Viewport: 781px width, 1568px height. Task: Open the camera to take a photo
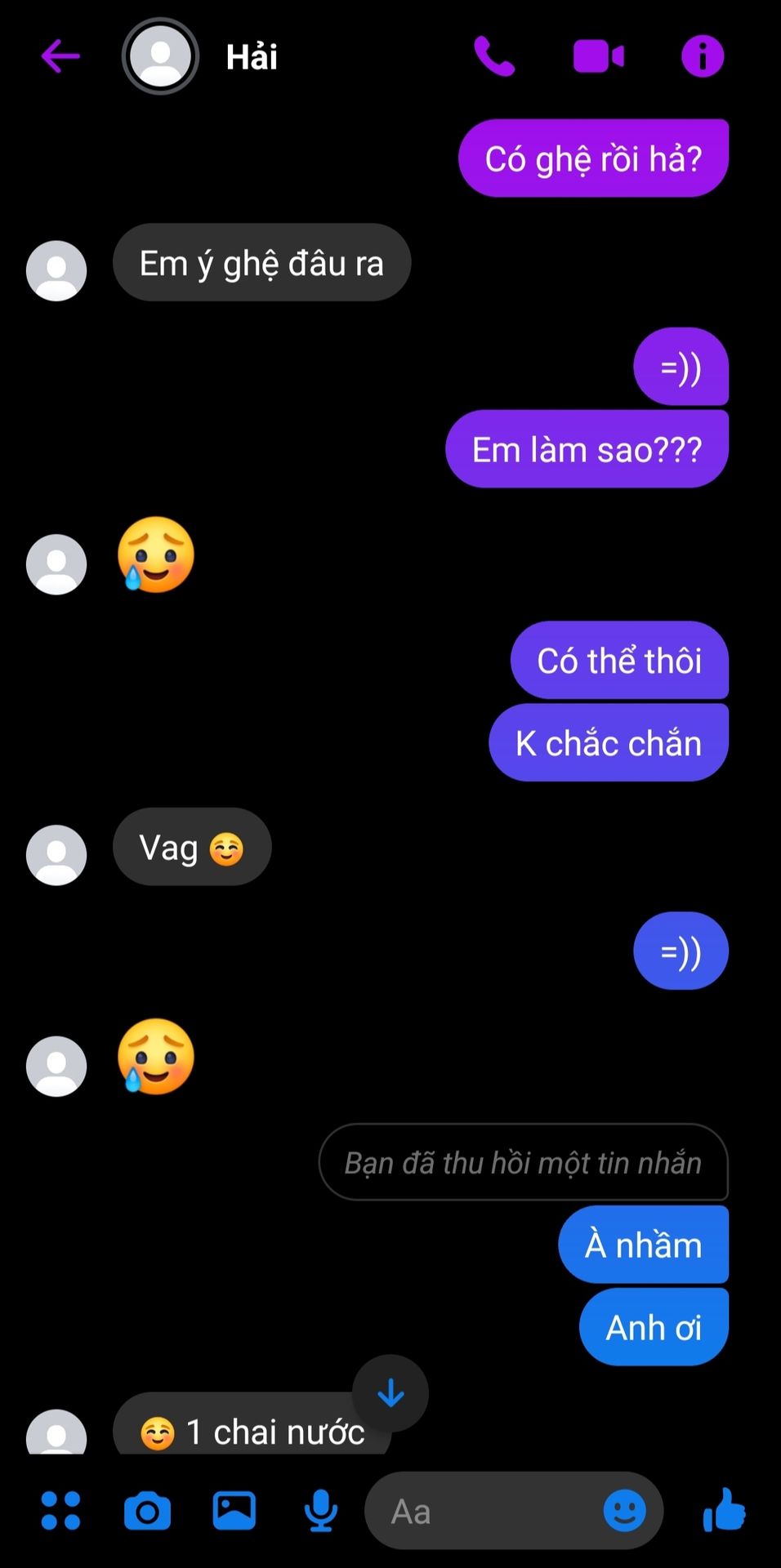pos(147,1511)
